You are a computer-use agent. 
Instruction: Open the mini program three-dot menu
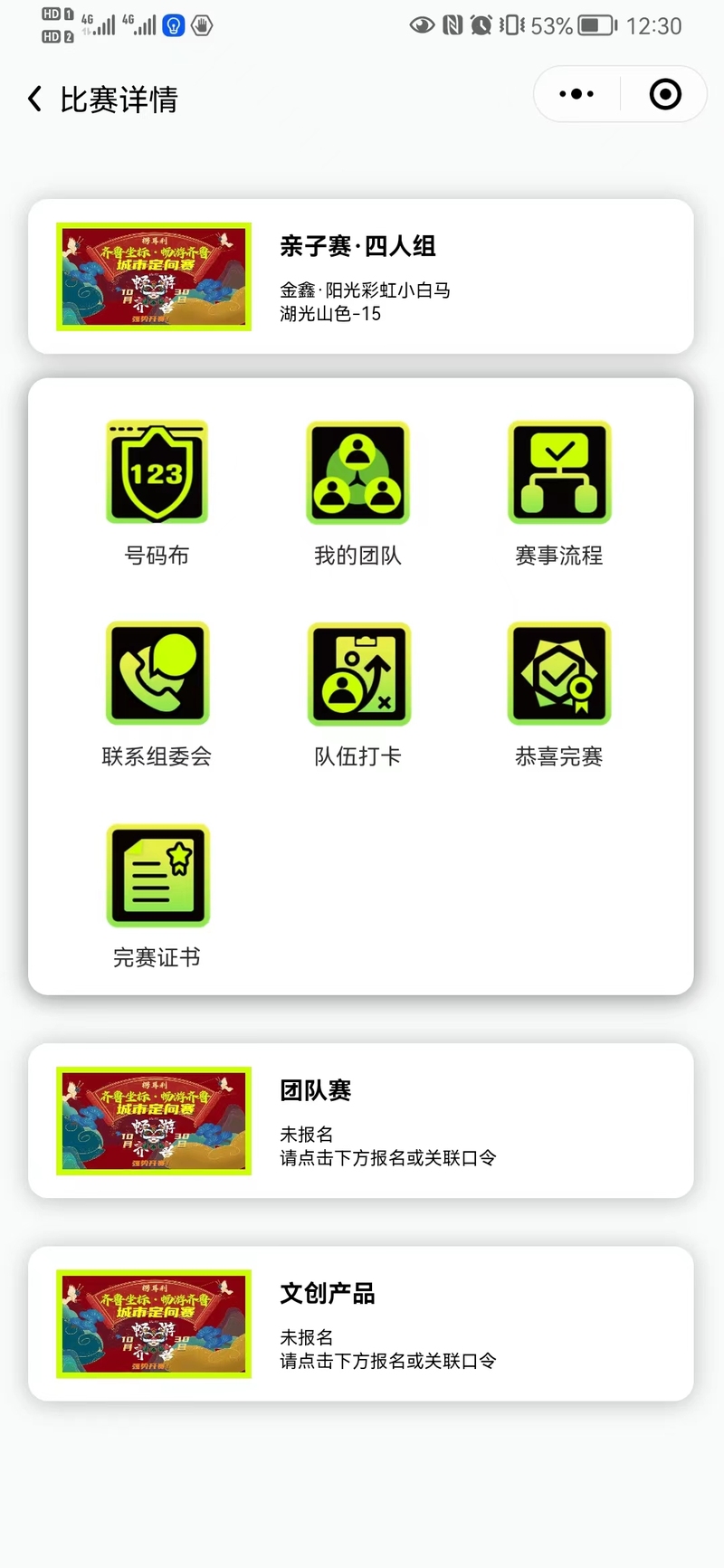coord(576,94)
